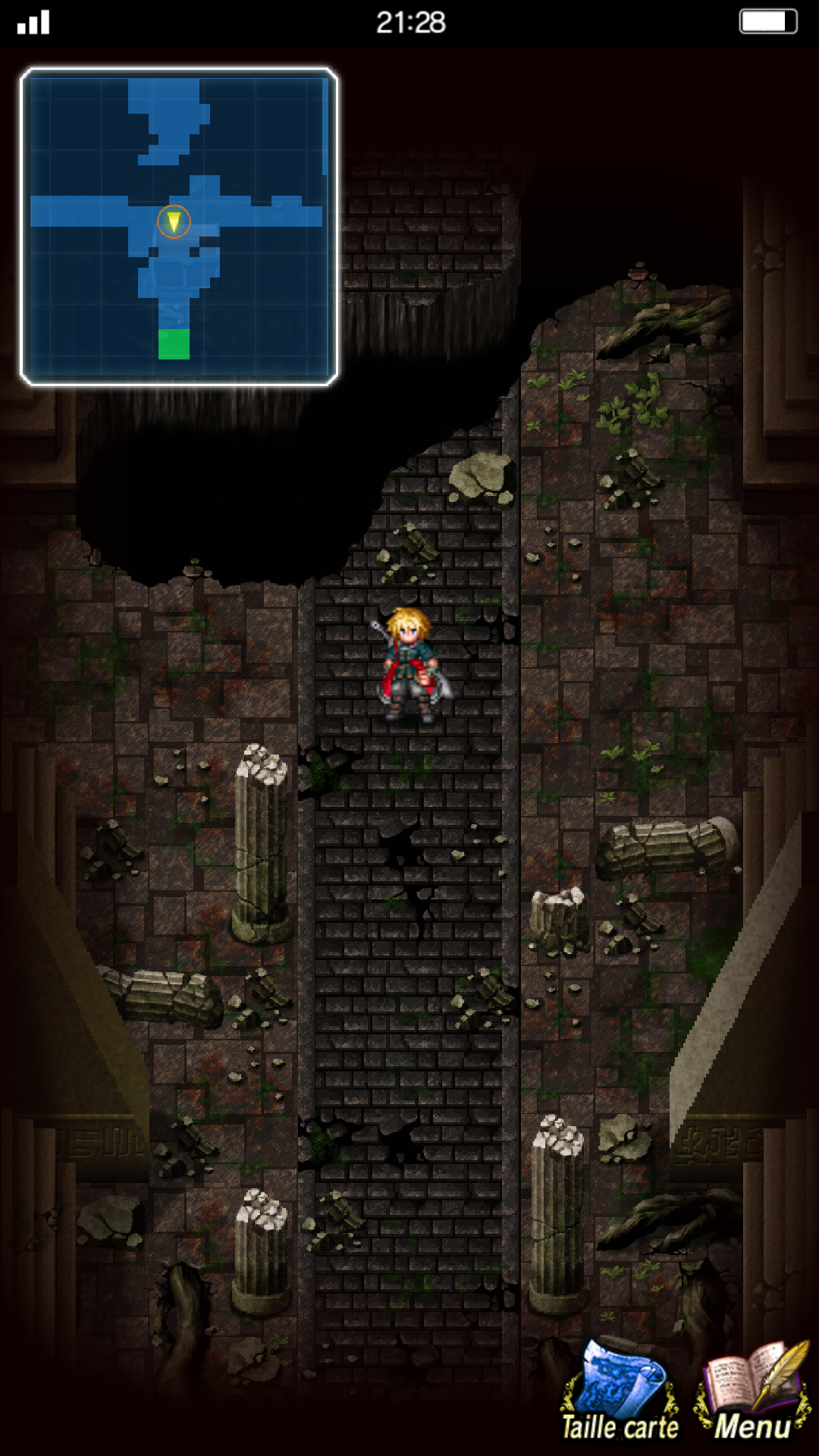Tap the Taille carte map size button
Screen dimensions: 819x1456
click(x=620, y=1394)
